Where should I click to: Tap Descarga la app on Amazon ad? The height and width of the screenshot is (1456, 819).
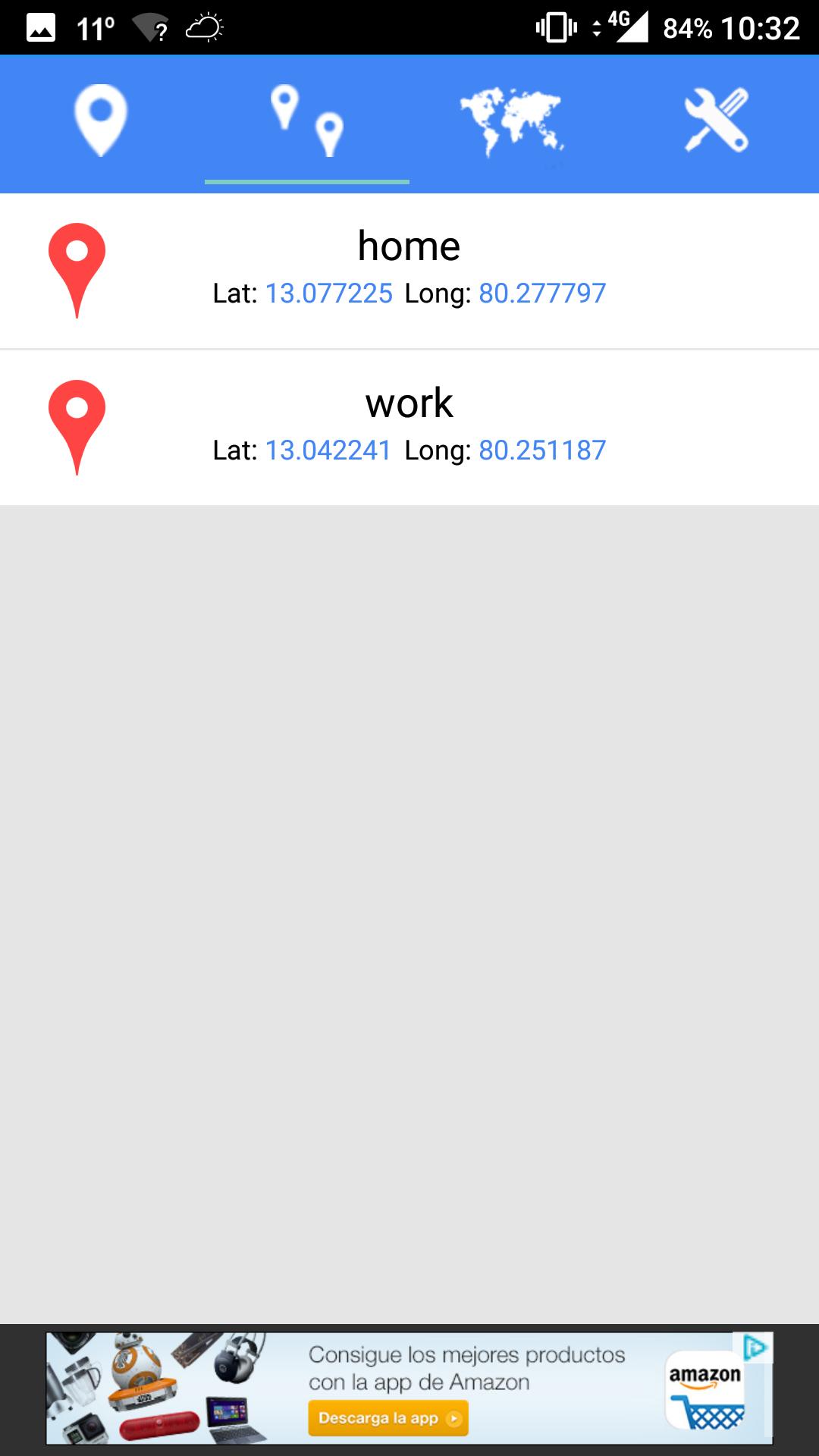[388, 1418]
